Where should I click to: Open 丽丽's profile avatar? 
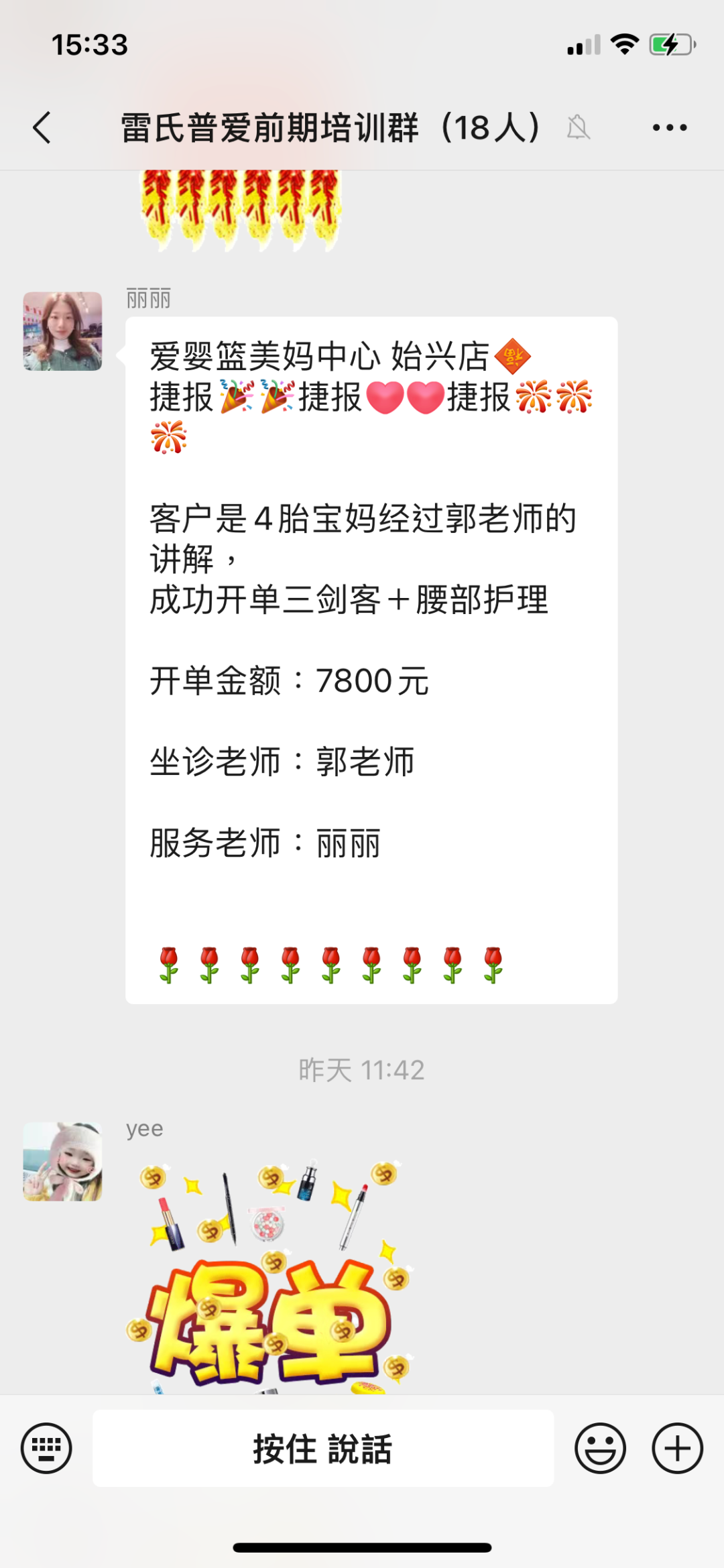(63, 331)
